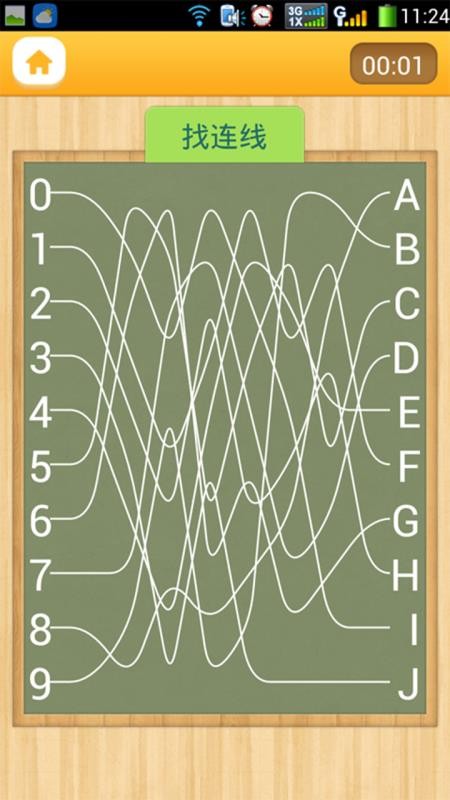Select letter D on the right
450x800 pixels.
click(x=406, y=358)
